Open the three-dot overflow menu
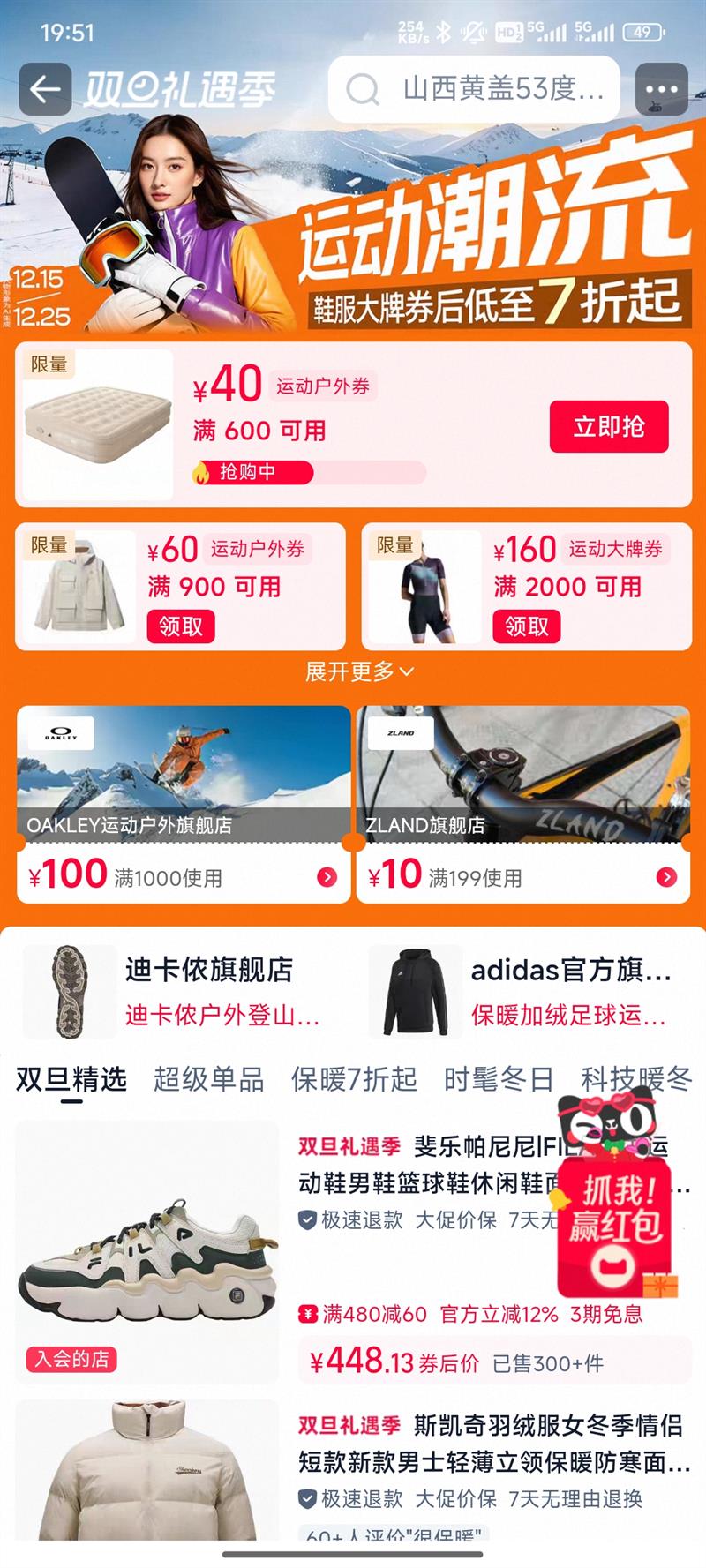This screenshot has width=706, height=1568. point(661,89)
